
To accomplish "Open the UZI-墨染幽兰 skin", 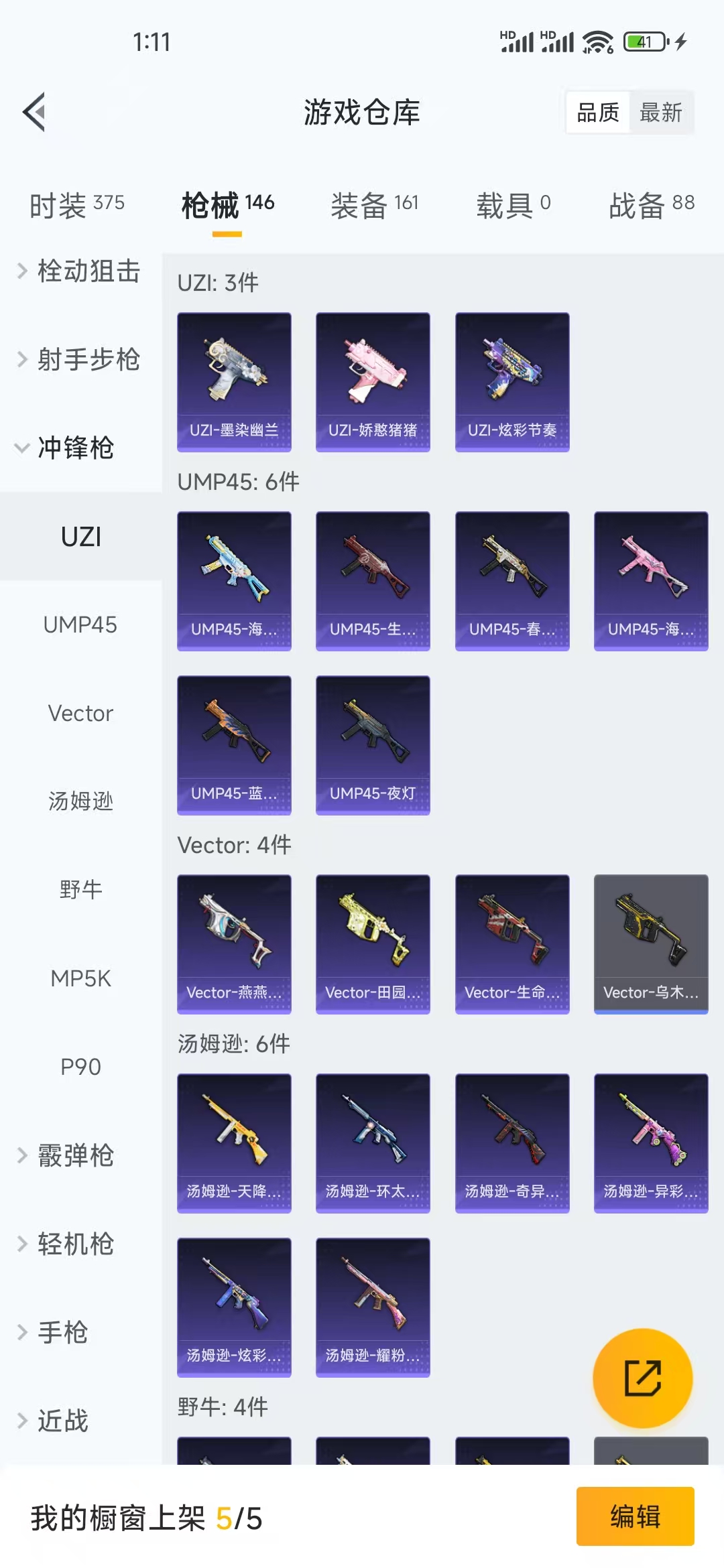I will (x=234, y=382).
